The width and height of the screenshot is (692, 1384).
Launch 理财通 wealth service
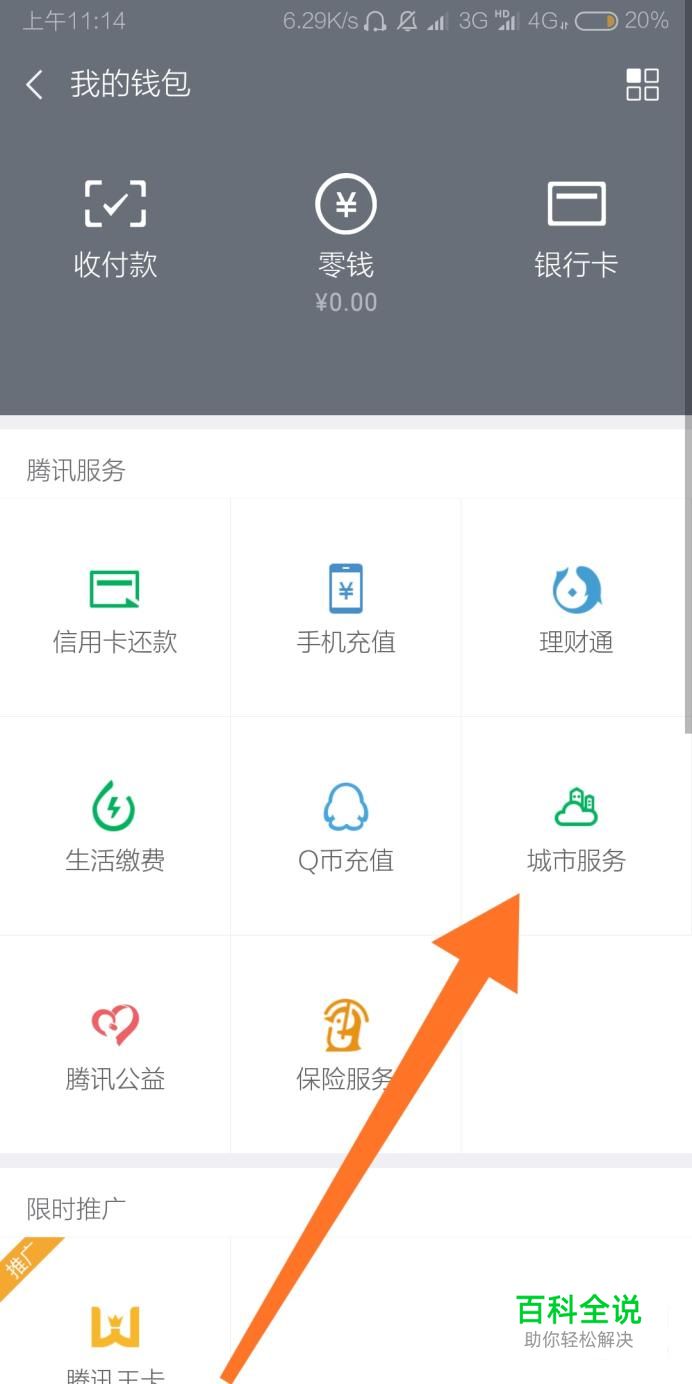576,608
